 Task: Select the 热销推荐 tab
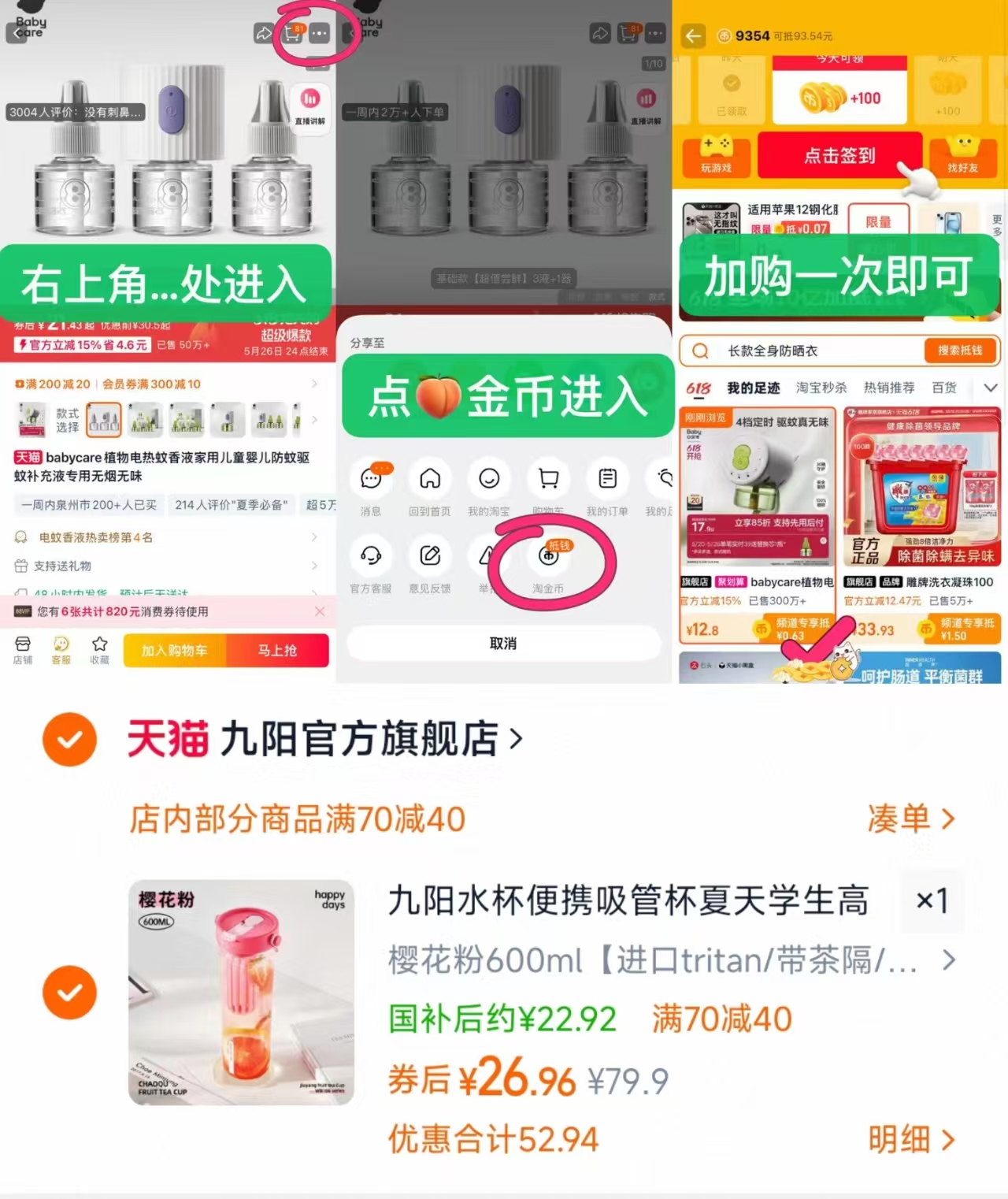pyautogui.click(x=889, y=387)
